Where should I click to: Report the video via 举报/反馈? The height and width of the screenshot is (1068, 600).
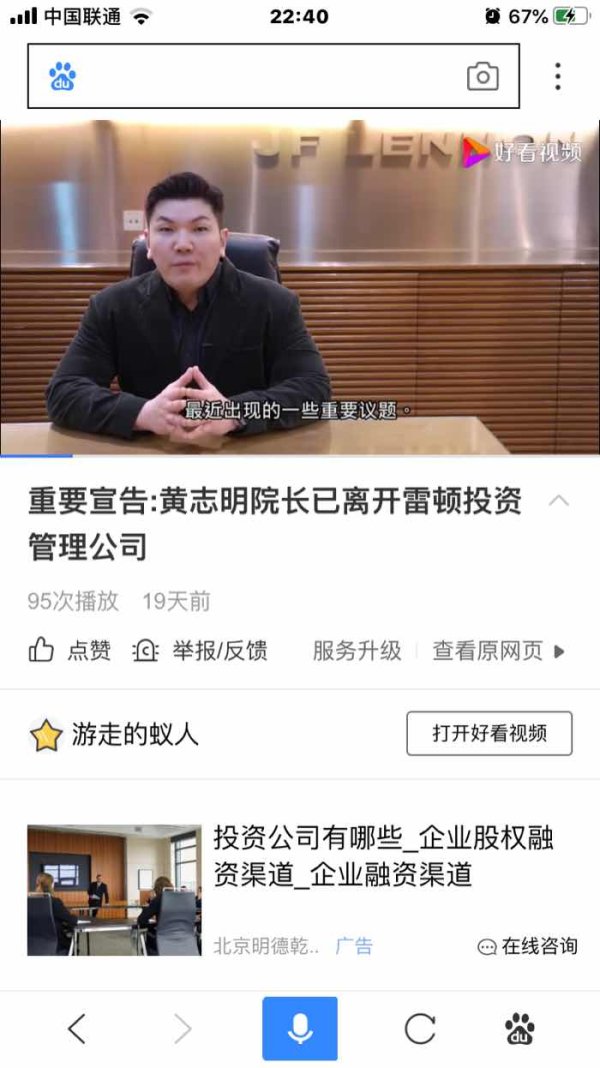(x=200, y=650)
